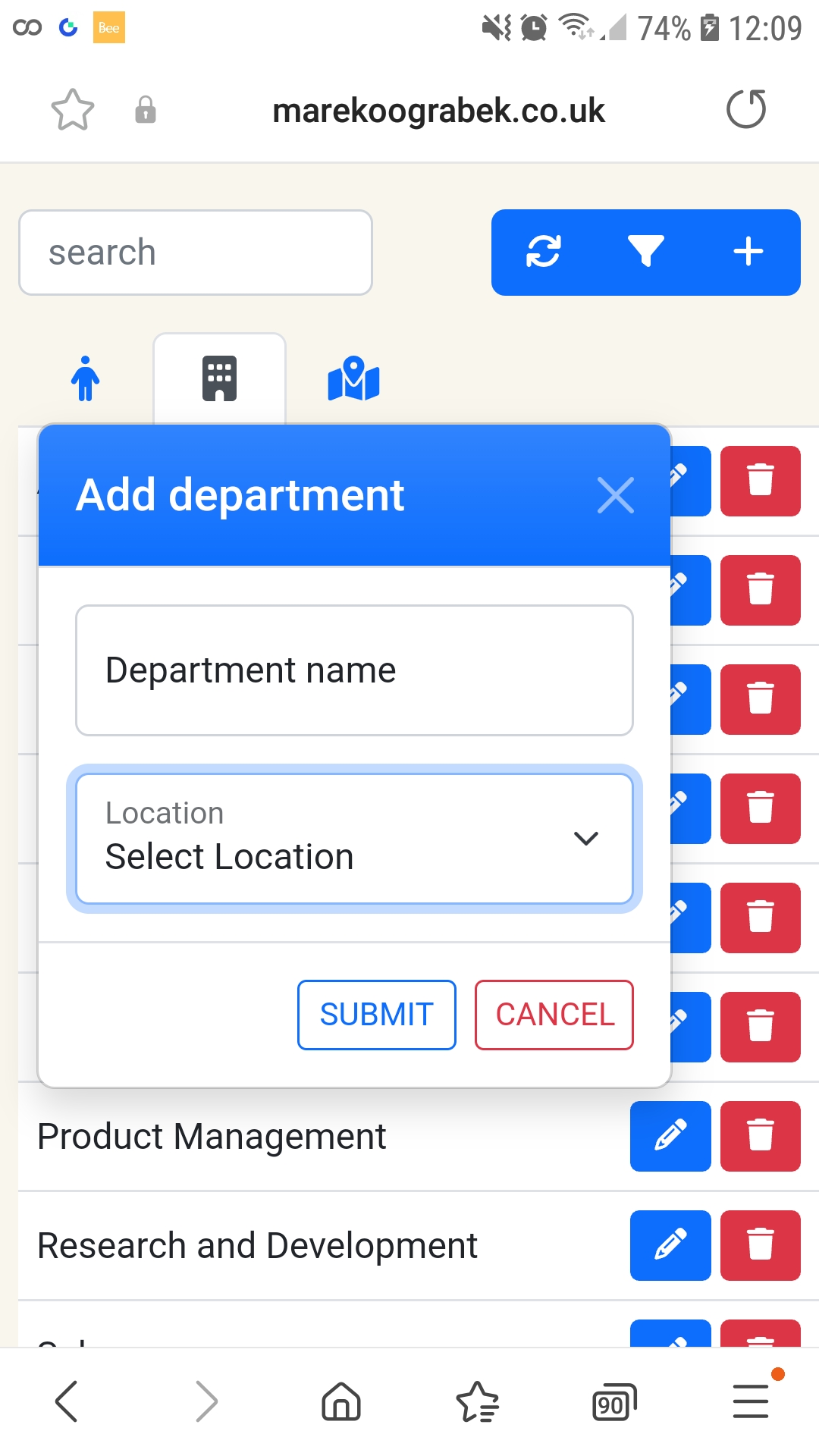Reload the current webpage
This screenshot has height=1456, width=819.
(x=746, y=109)
